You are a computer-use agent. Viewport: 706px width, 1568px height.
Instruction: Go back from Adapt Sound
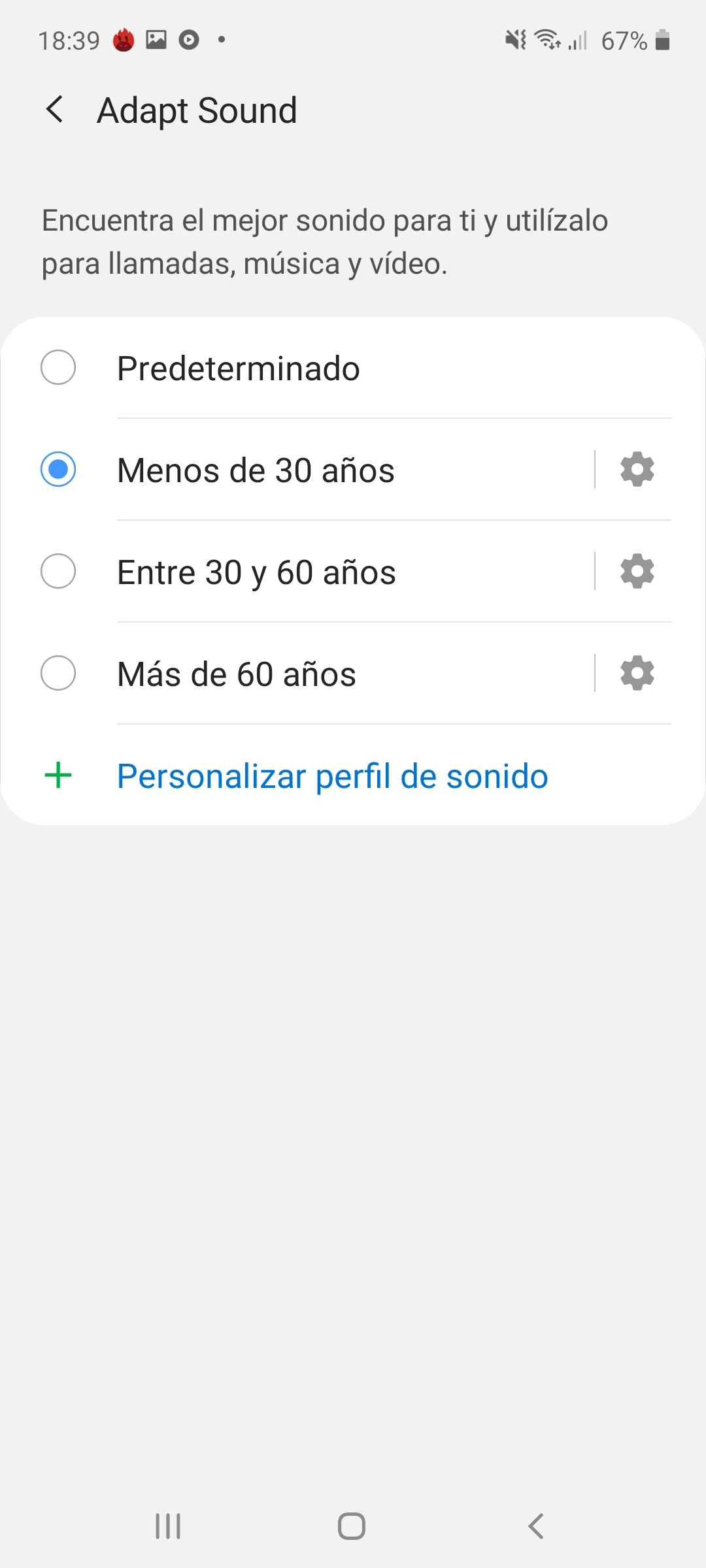pos(56,110)
